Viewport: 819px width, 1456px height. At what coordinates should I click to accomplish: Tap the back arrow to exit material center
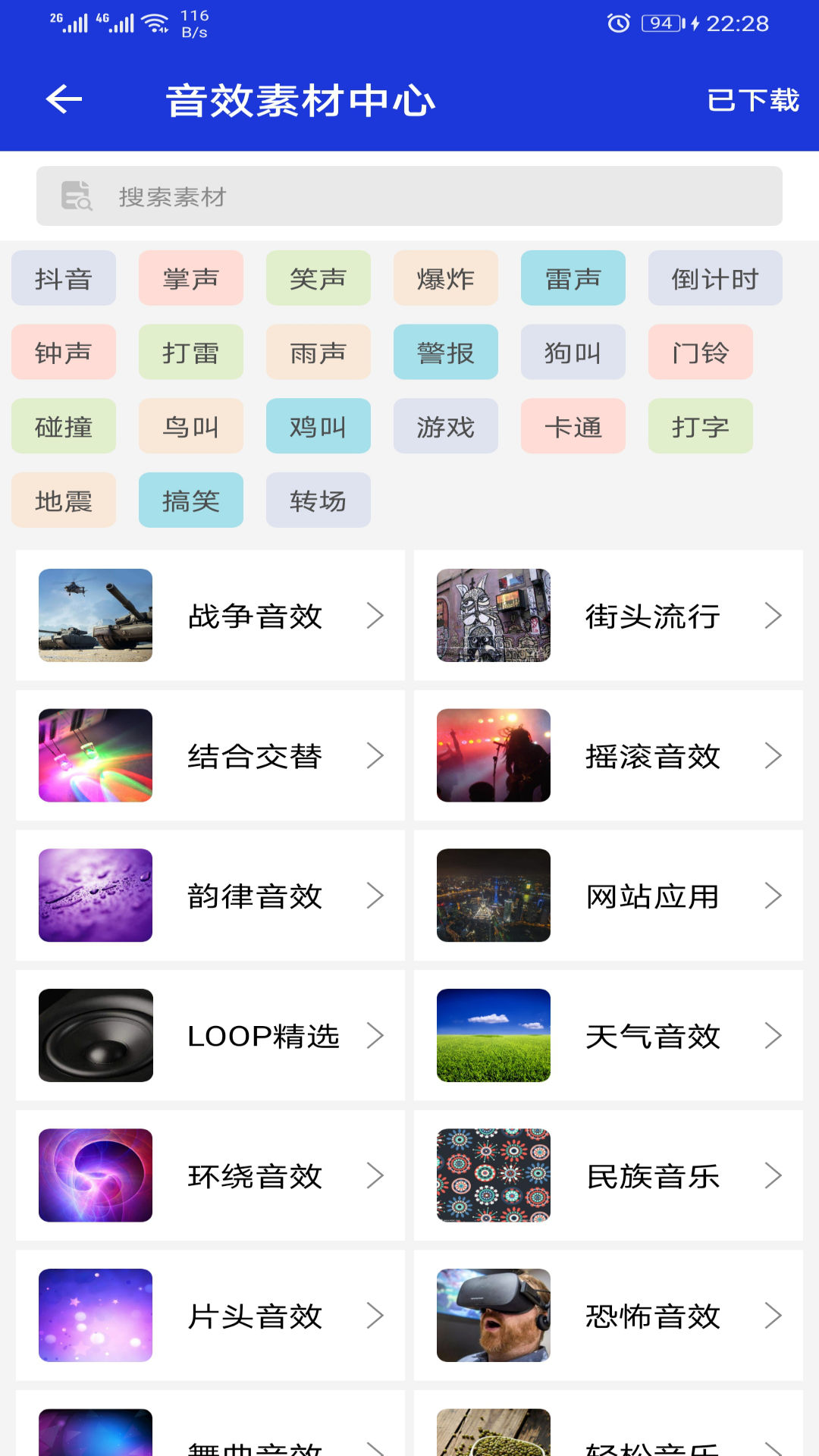63,99
